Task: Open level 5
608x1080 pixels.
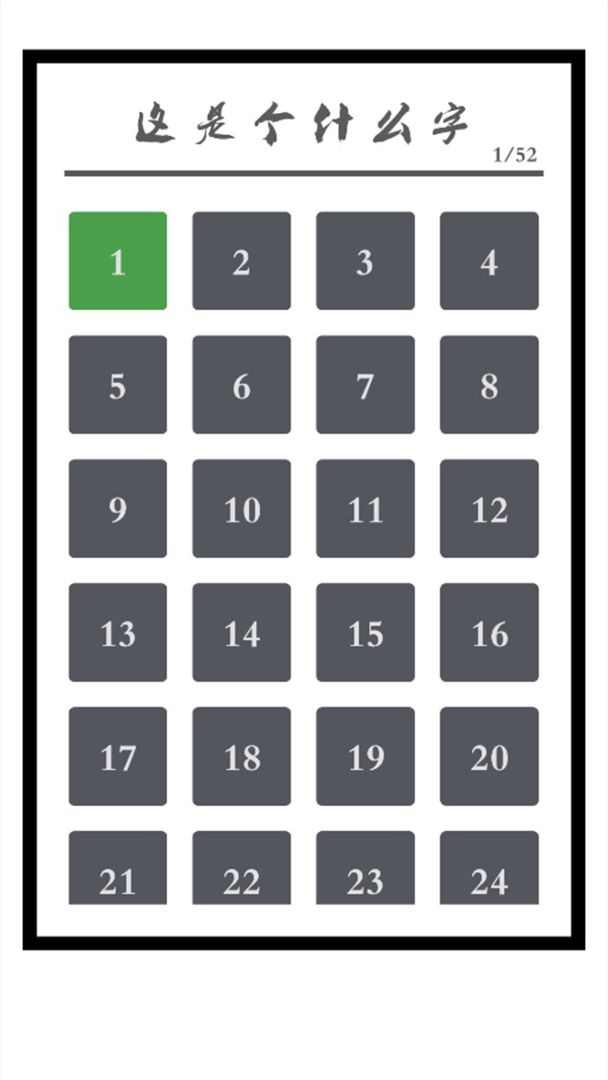Action: click(x=118, y=385)
